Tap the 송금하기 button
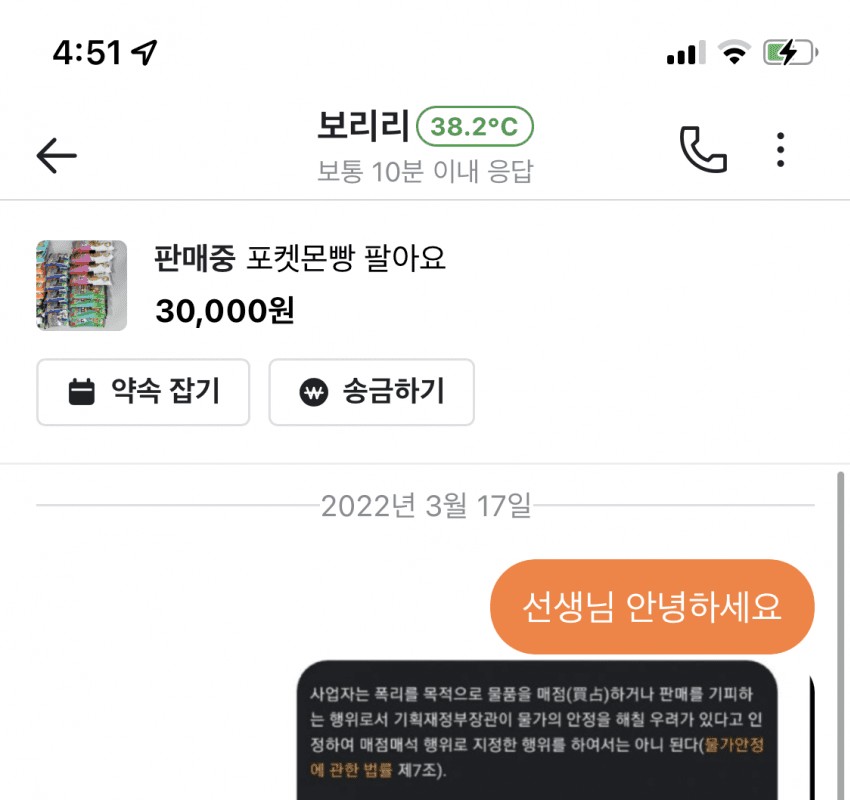 pyautogui.click(x=371, y=392)
